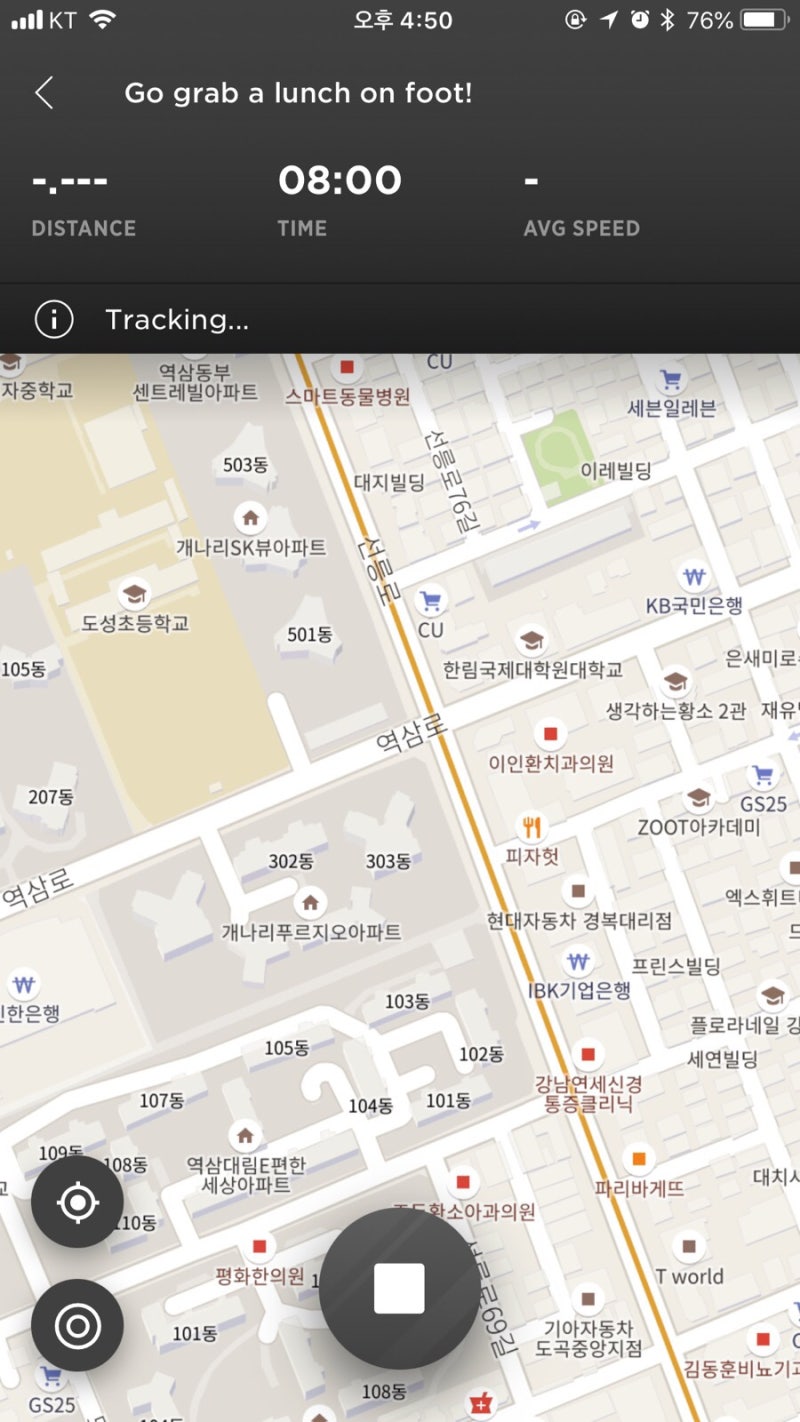
Task: Select the 'Go grab a lunch on foot!' title
Action: click(x=299, y=92)
